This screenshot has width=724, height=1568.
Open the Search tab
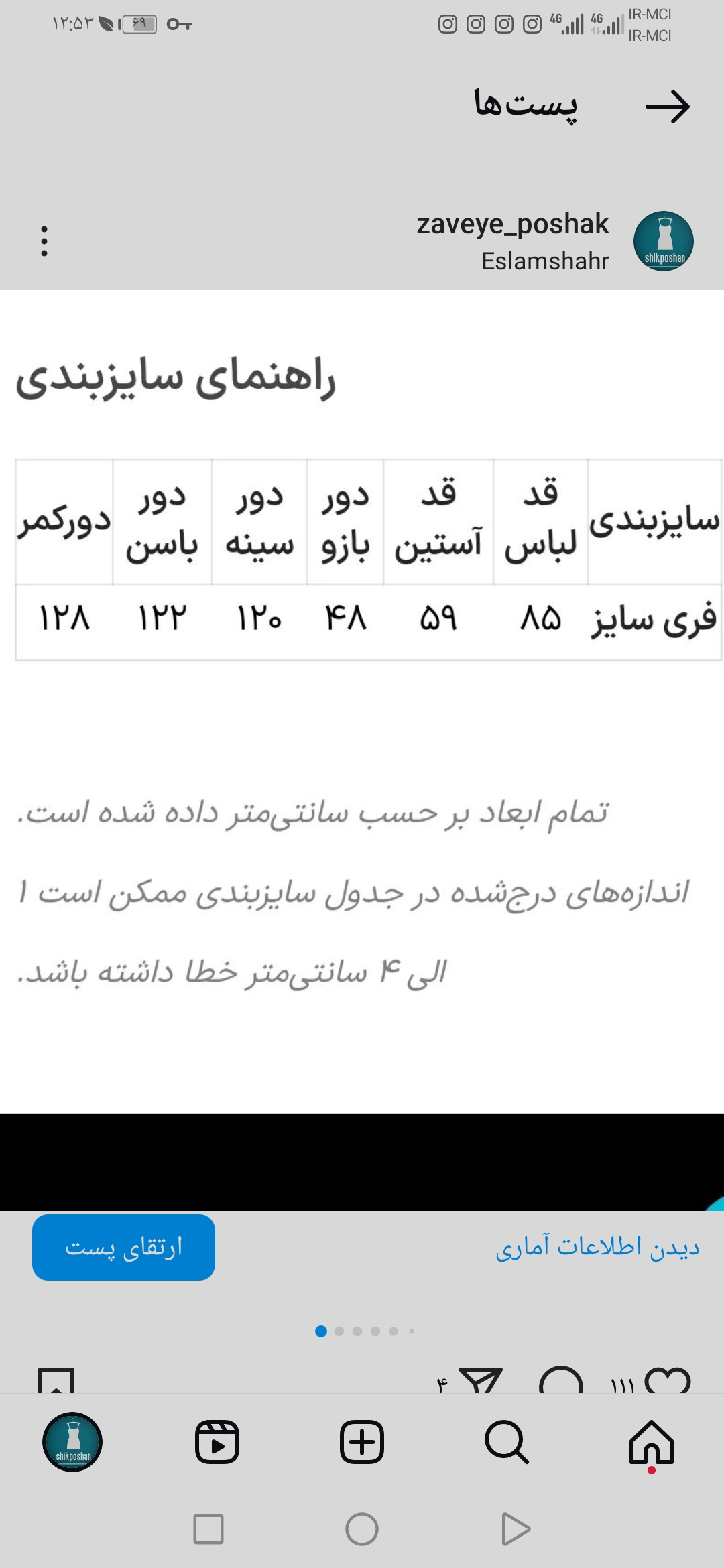506,1442
